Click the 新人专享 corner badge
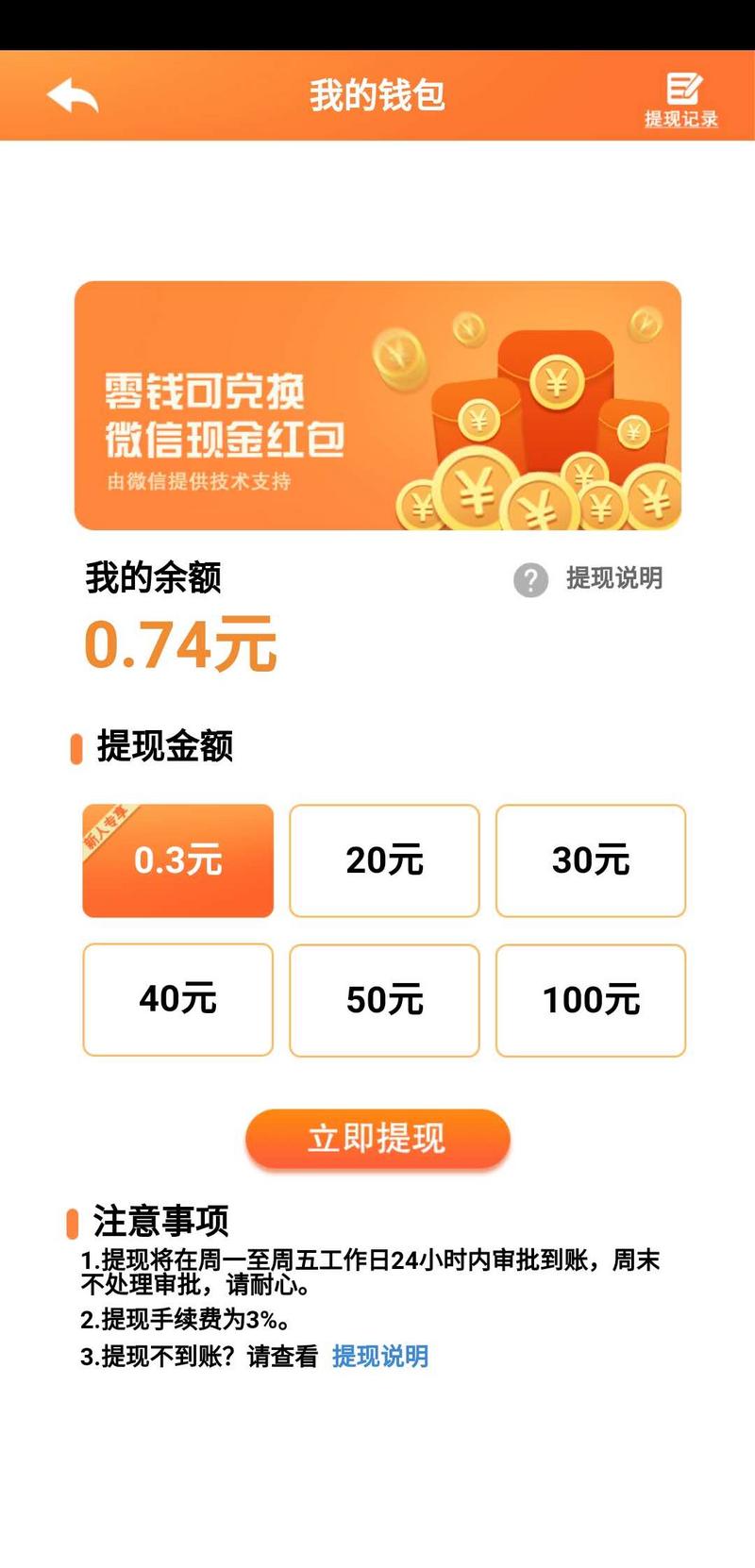 tap(107, 830)
